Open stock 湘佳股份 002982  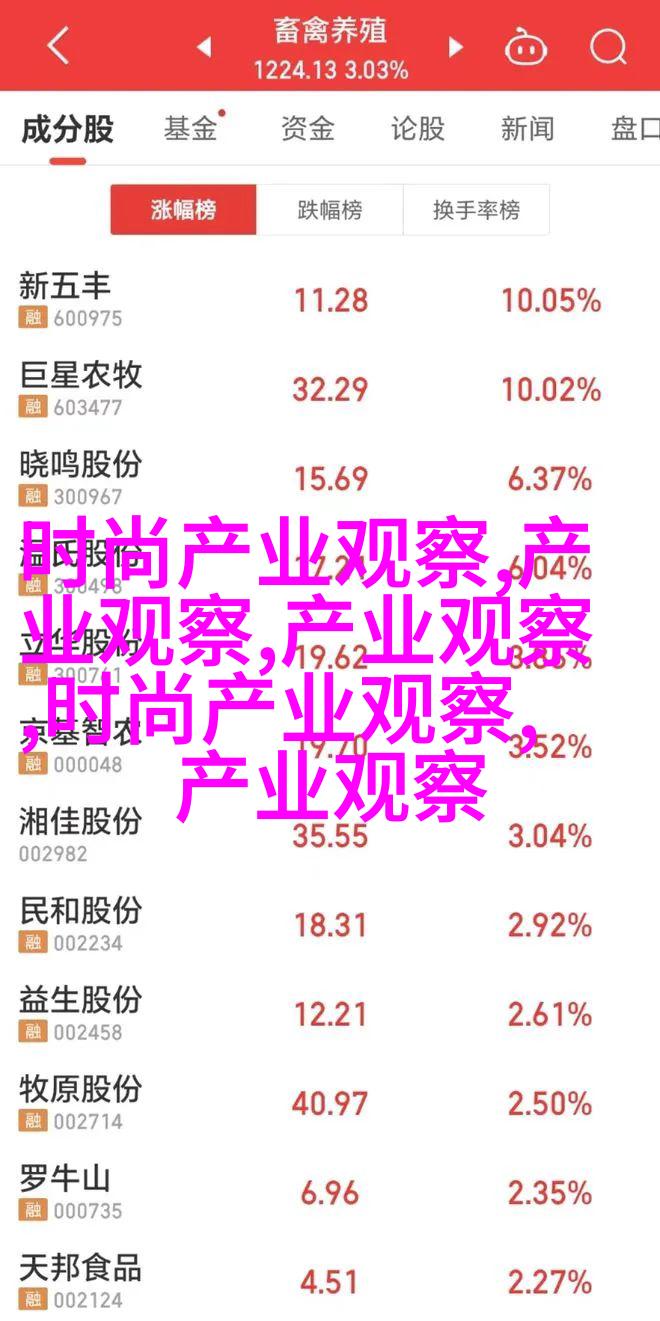(x=330, y=835)
